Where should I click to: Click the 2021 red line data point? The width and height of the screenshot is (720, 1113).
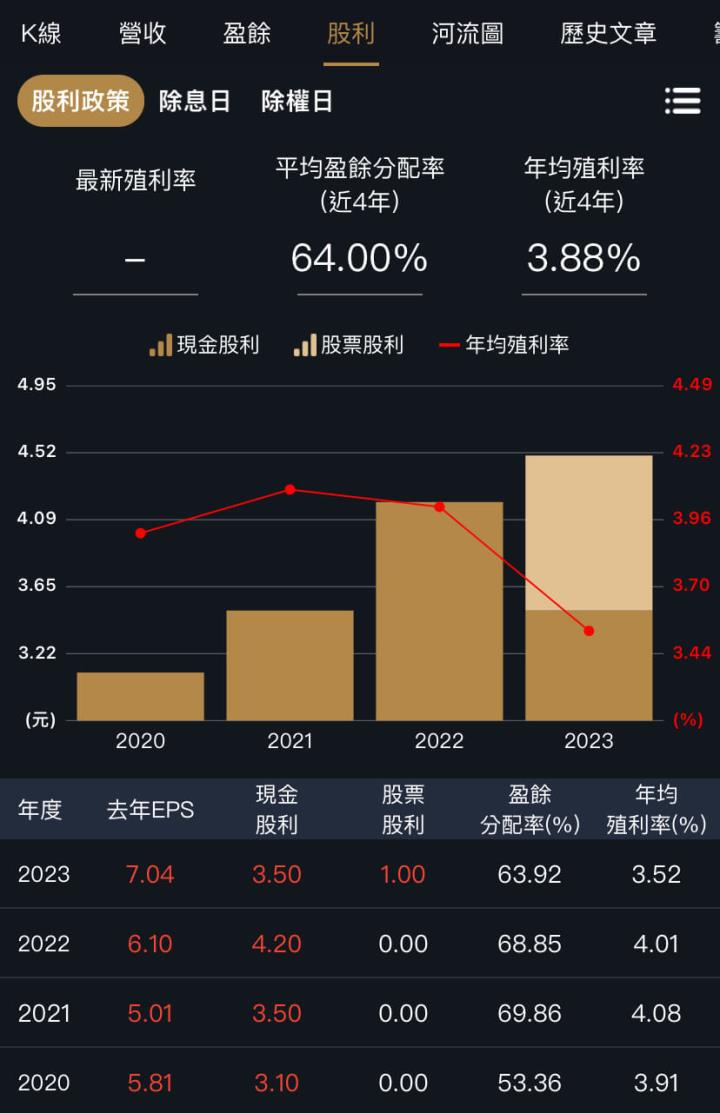coord(289,489)
